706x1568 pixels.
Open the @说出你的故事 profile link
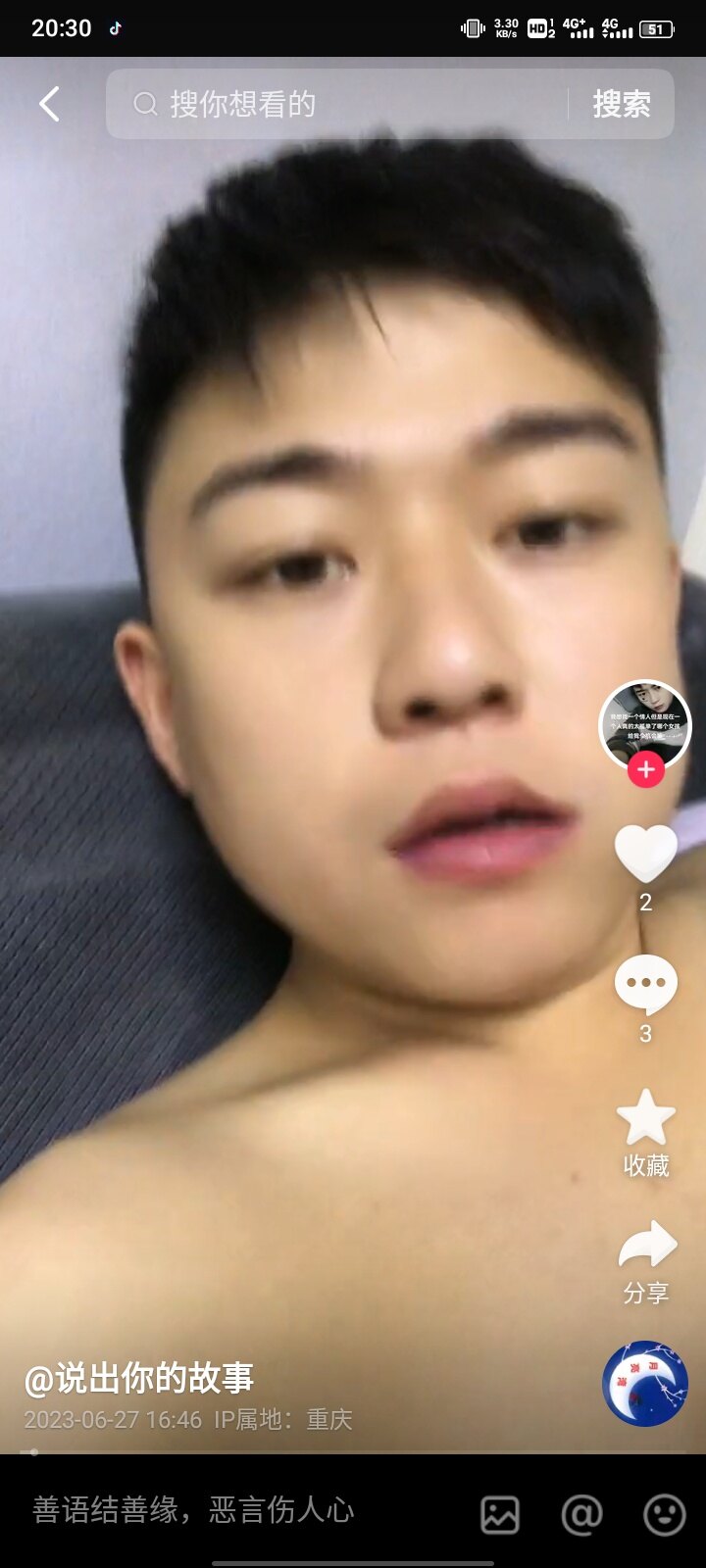tap(139, 1378)
